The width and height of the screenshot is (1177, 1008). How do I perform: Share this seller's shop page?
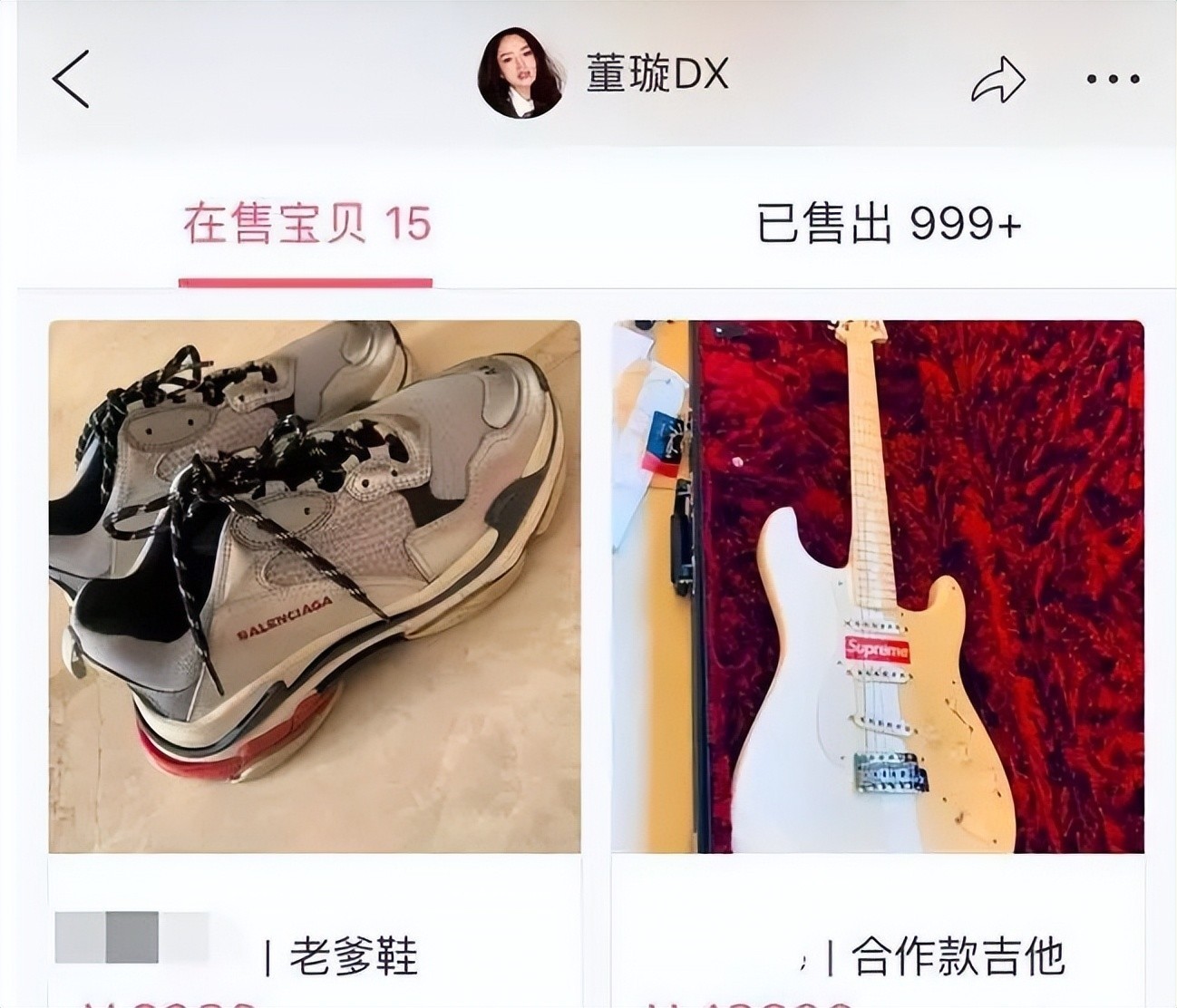[997, 79]
